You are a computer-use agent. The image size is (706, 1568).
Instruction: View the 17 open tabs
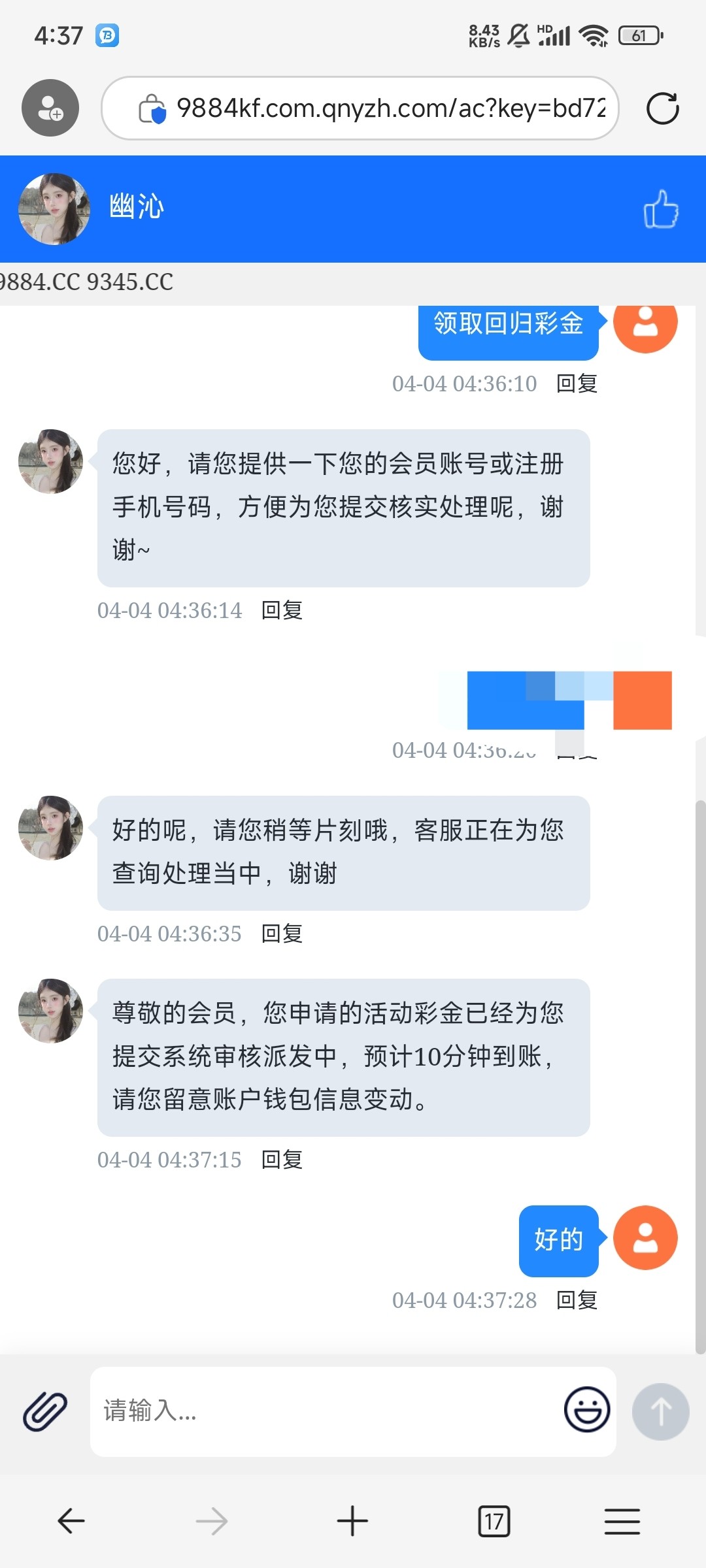(494, 1521)
